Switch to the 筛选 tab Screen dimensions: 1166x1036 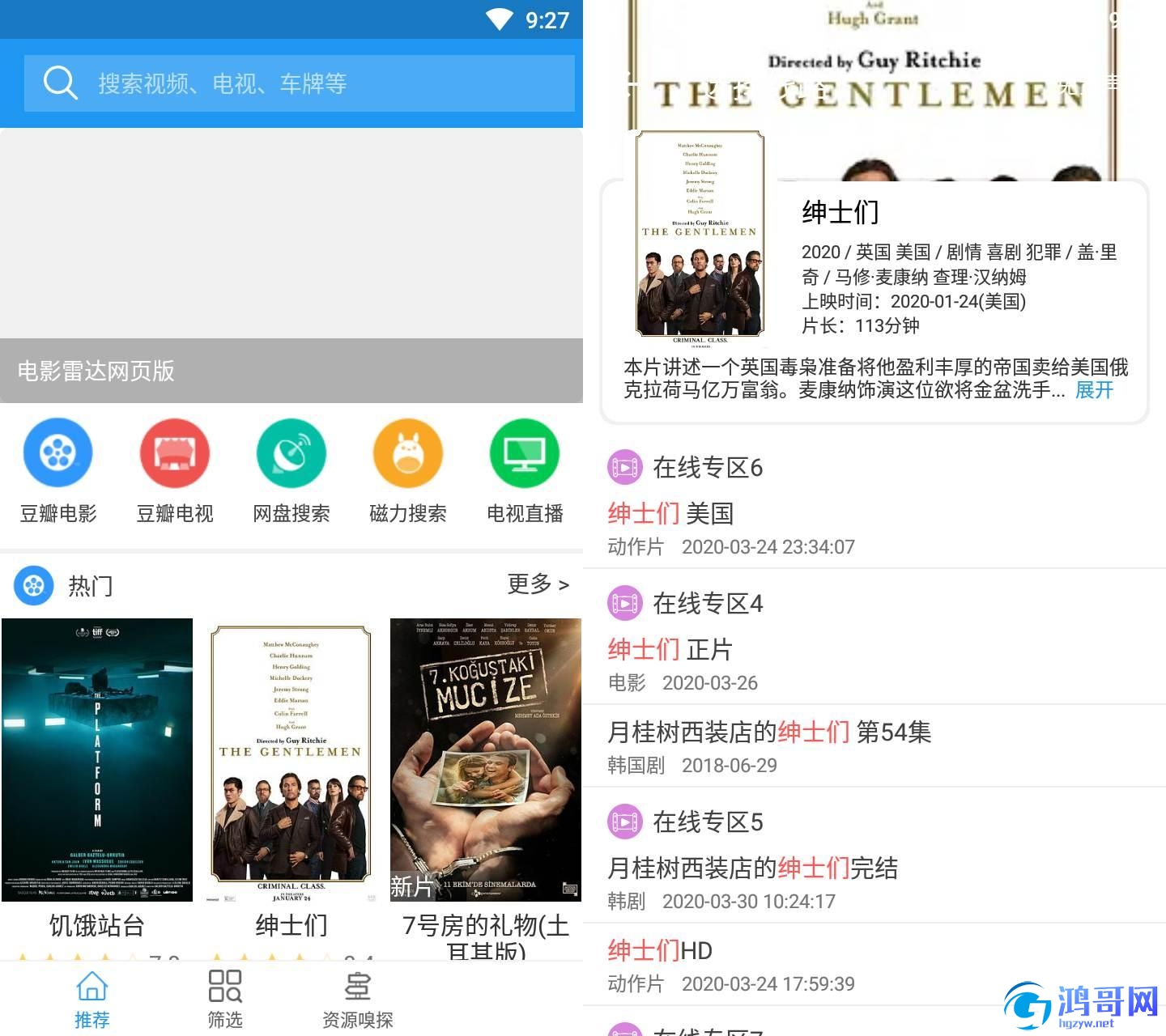[x=225, y=1000]
